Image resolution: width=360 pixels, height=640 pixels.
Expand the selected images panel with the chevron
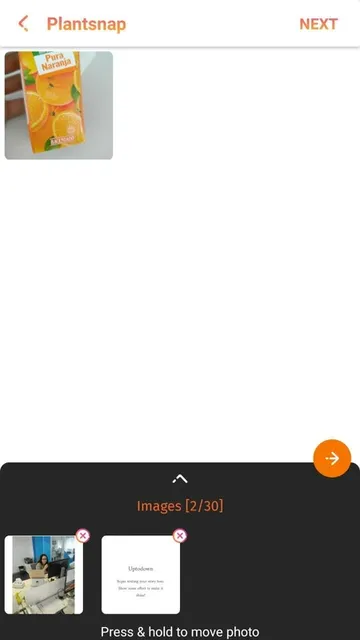[180, 478]
